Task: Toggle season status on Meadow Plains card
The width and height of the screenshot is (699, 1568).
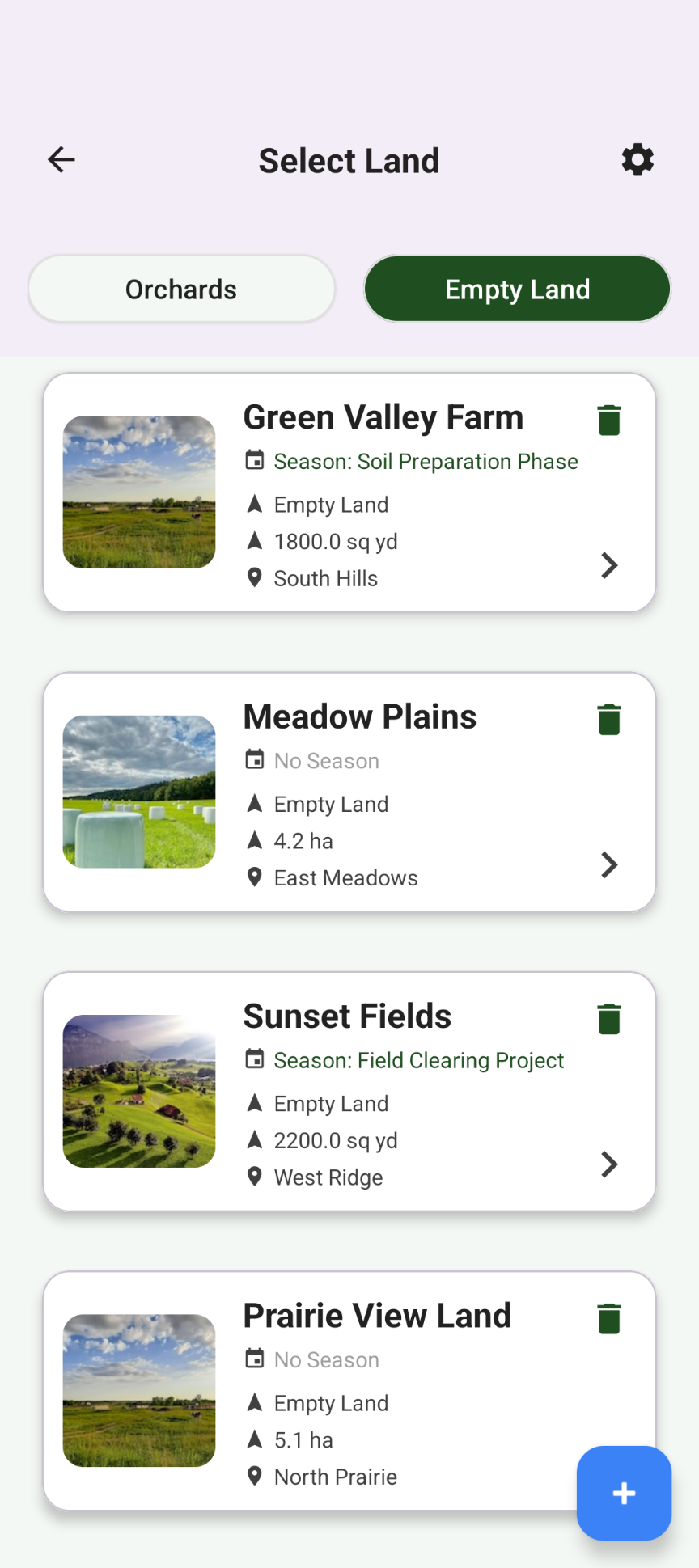Action: [326, 760]
